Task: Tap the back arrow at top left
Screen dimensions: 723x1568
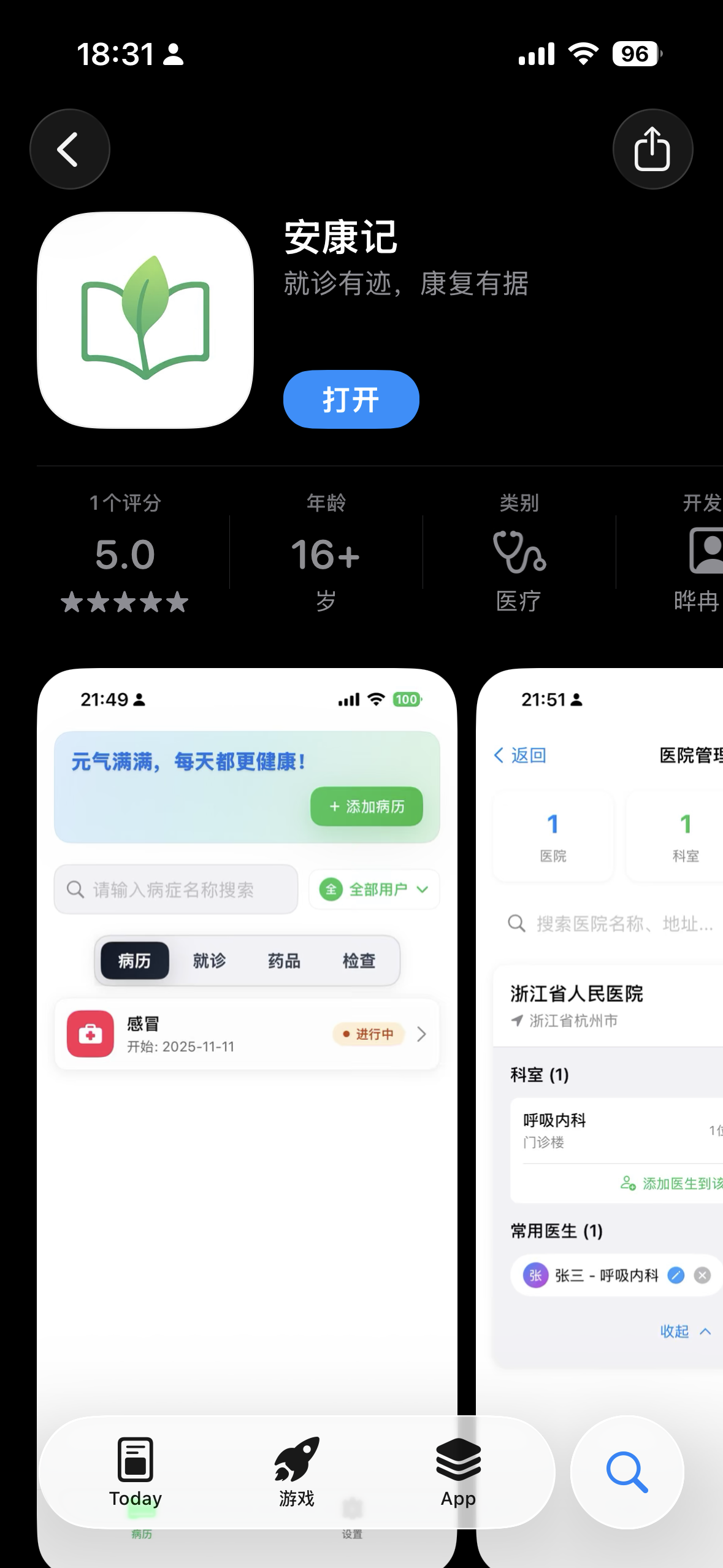Action: (69, 149)
